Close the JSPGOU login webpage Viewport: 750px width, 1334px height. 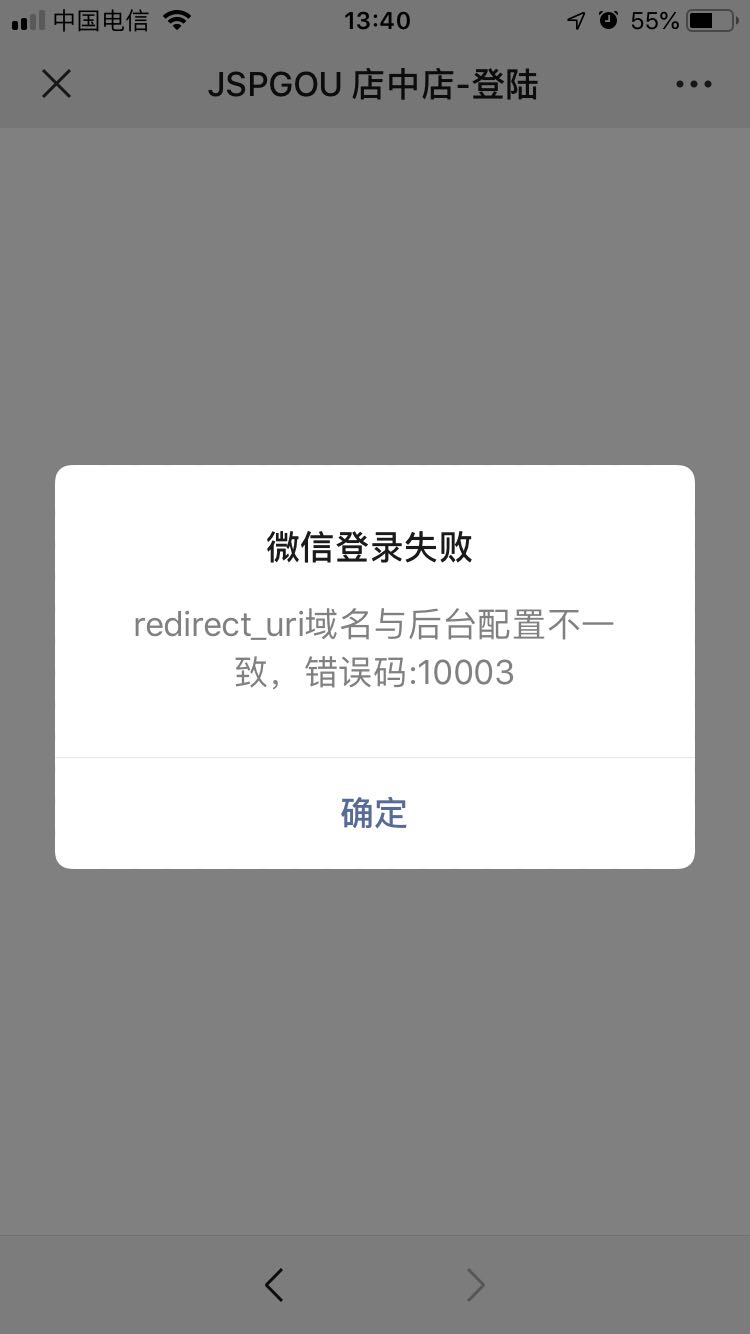(x=57, y=84)
